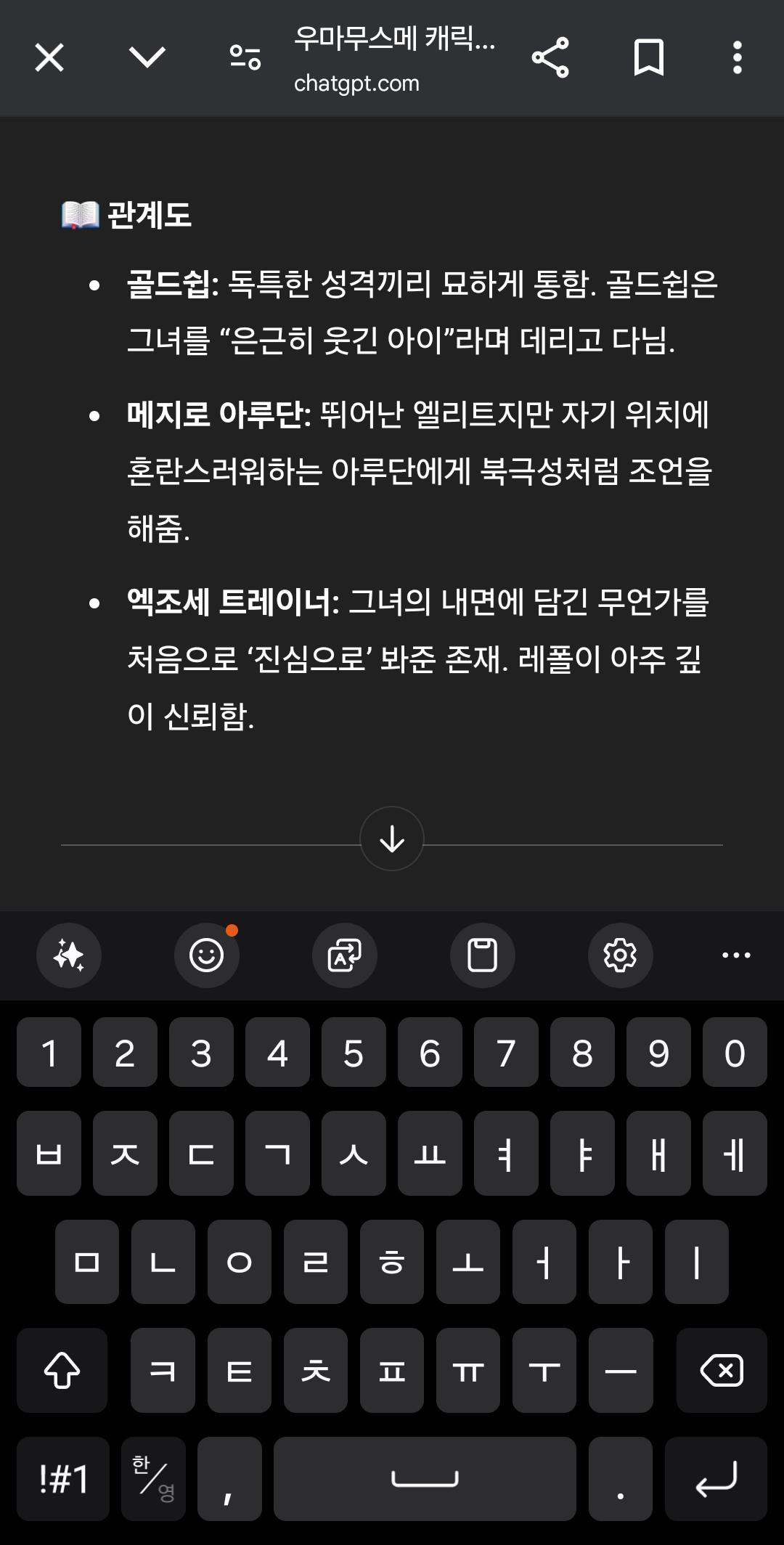Open the emoji panel on keyboard
This screenshot has height=1545, width=784.
(x=207, y=955)
